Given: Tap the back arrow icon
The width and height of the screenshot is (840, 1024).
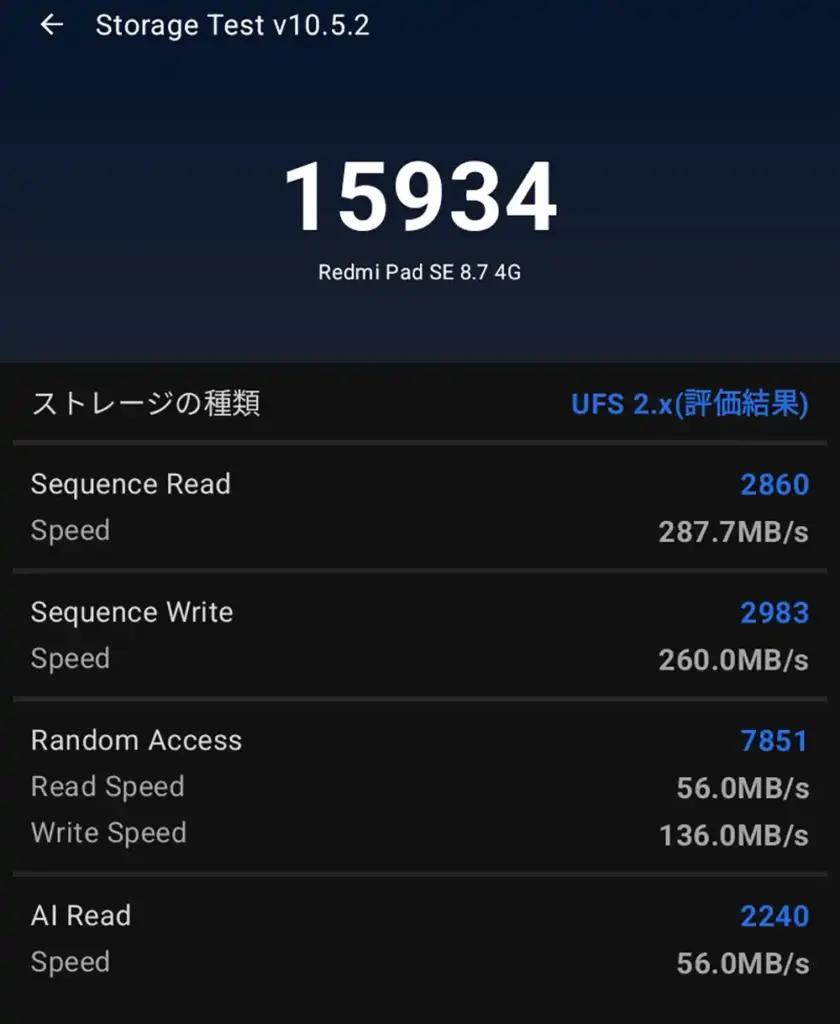Looking at the screenshot, I should (x=52, y=25).
